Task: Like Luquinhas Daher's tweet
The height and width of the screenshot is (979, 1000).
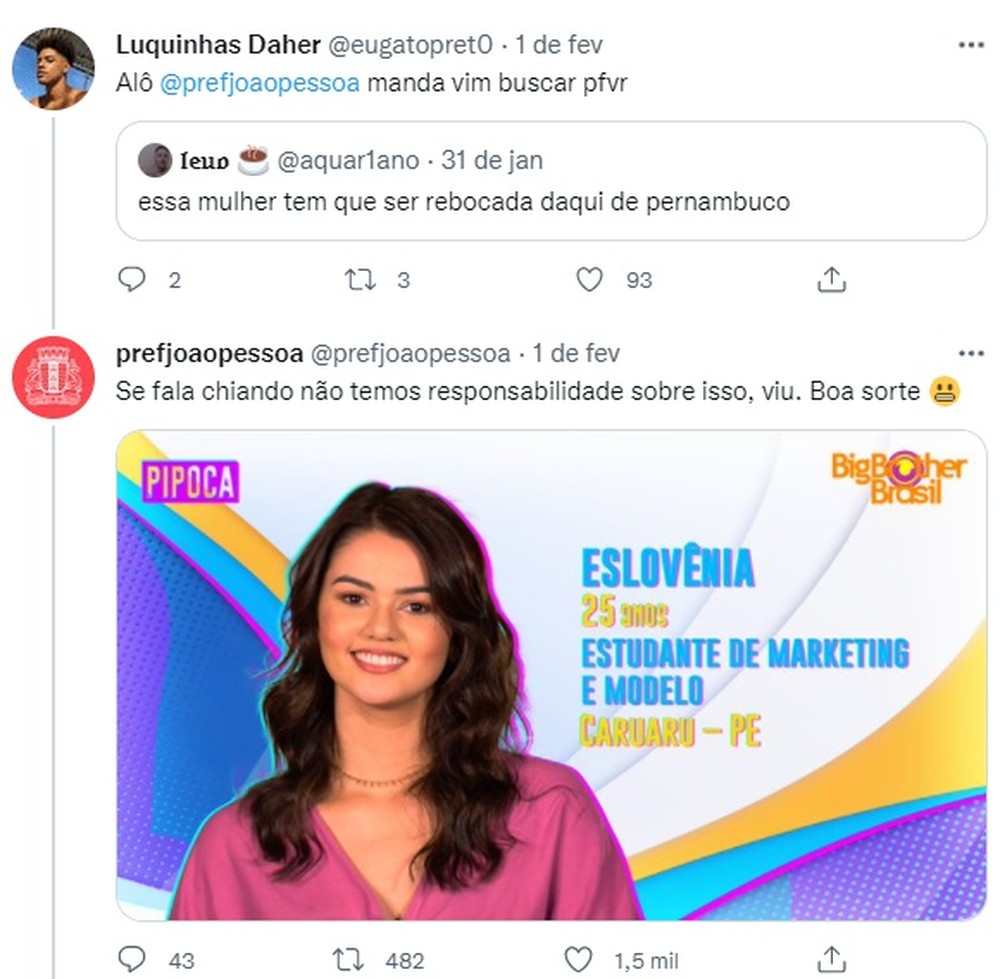Action: (589, 279)
